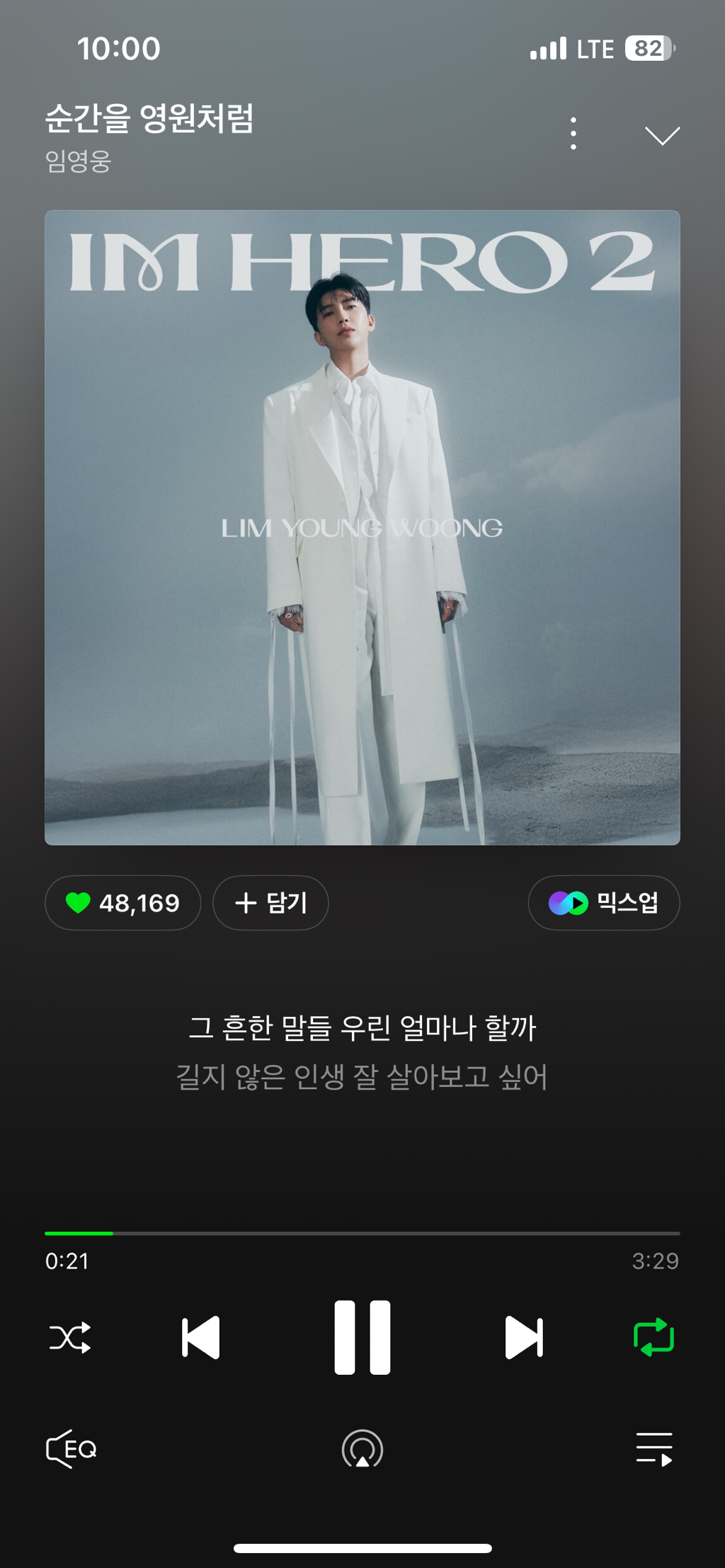Pause the current song
The height and width of the screenshot is (1568, 725).
[x=362, y=1337]
